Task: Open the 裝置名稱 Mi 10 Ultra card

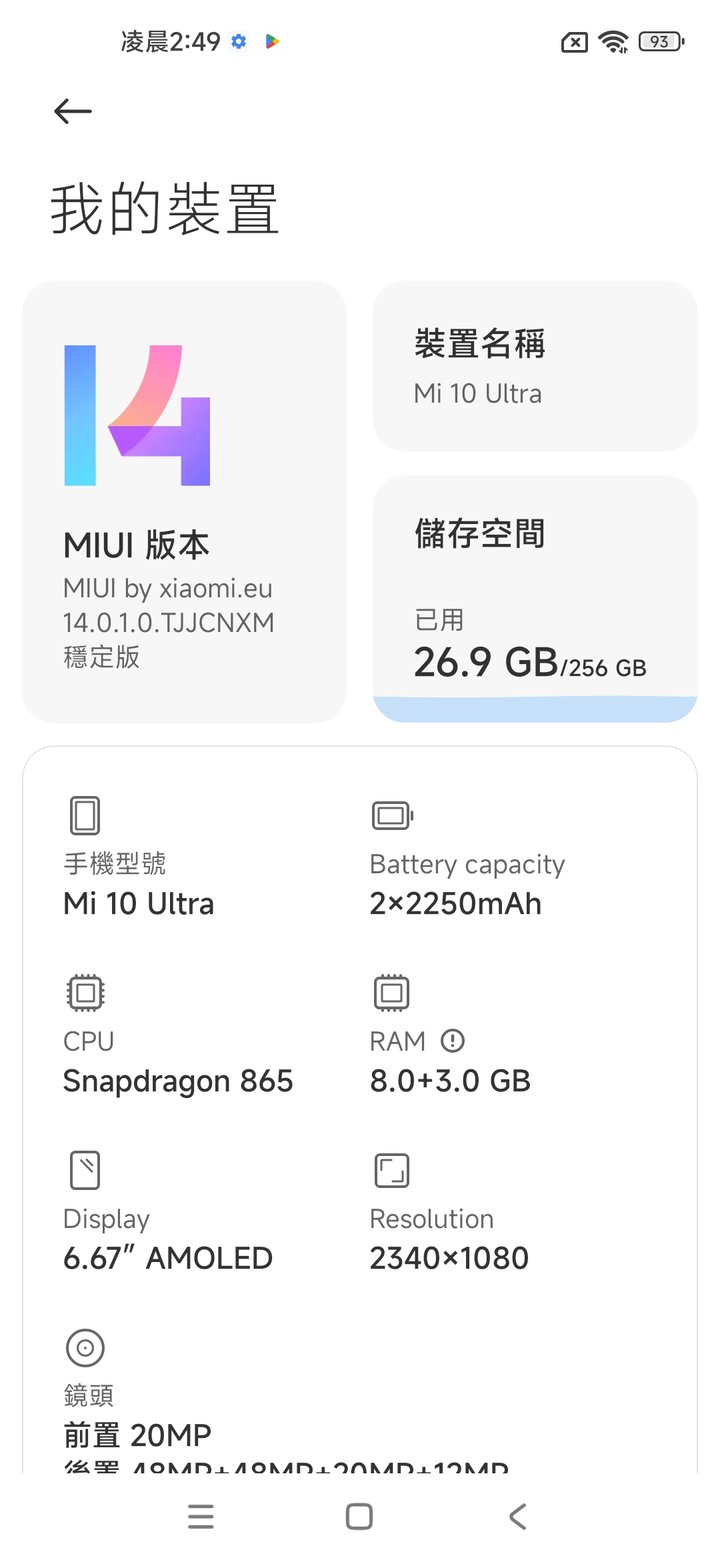Action: click(535, 366)
